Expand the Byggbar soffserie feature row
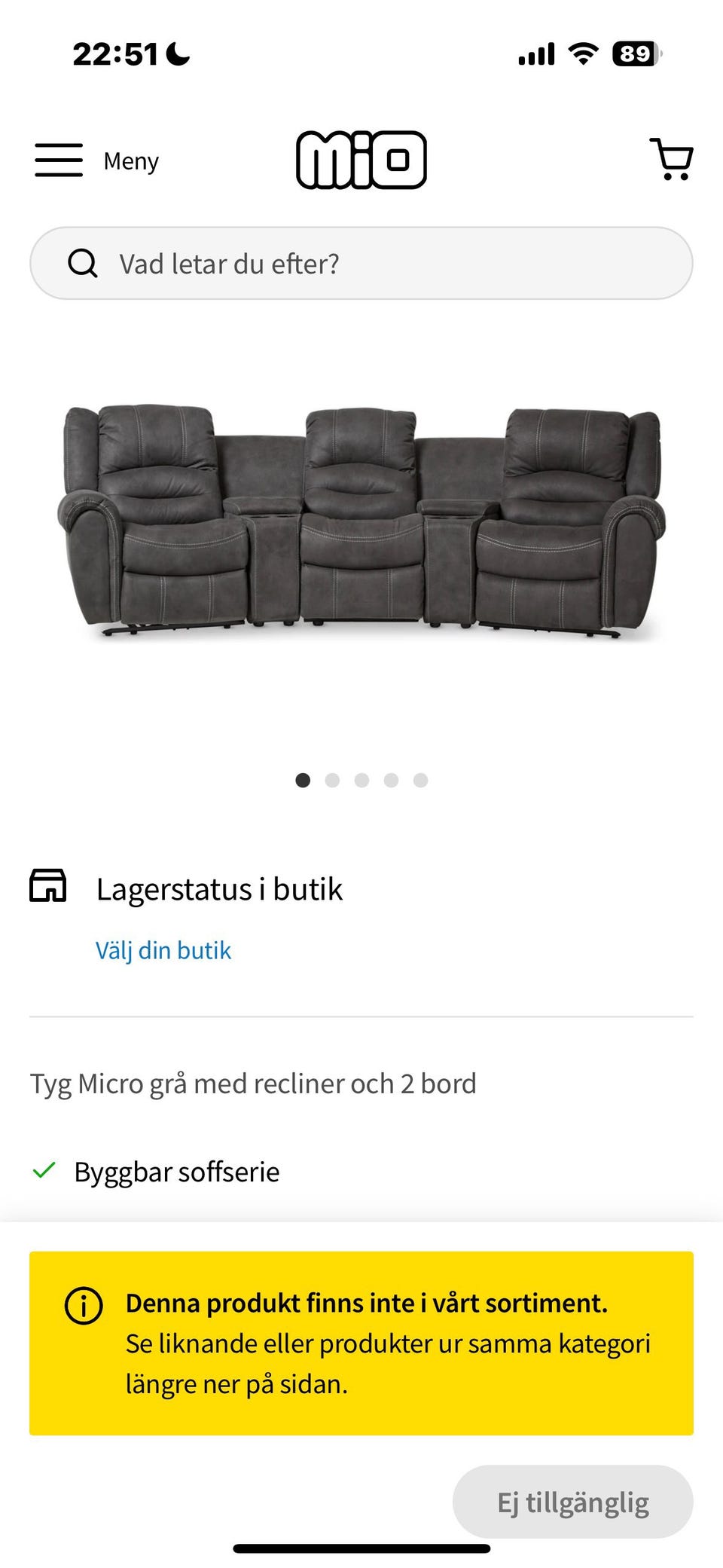723x1568 pixels. (x=176, y=1171)
